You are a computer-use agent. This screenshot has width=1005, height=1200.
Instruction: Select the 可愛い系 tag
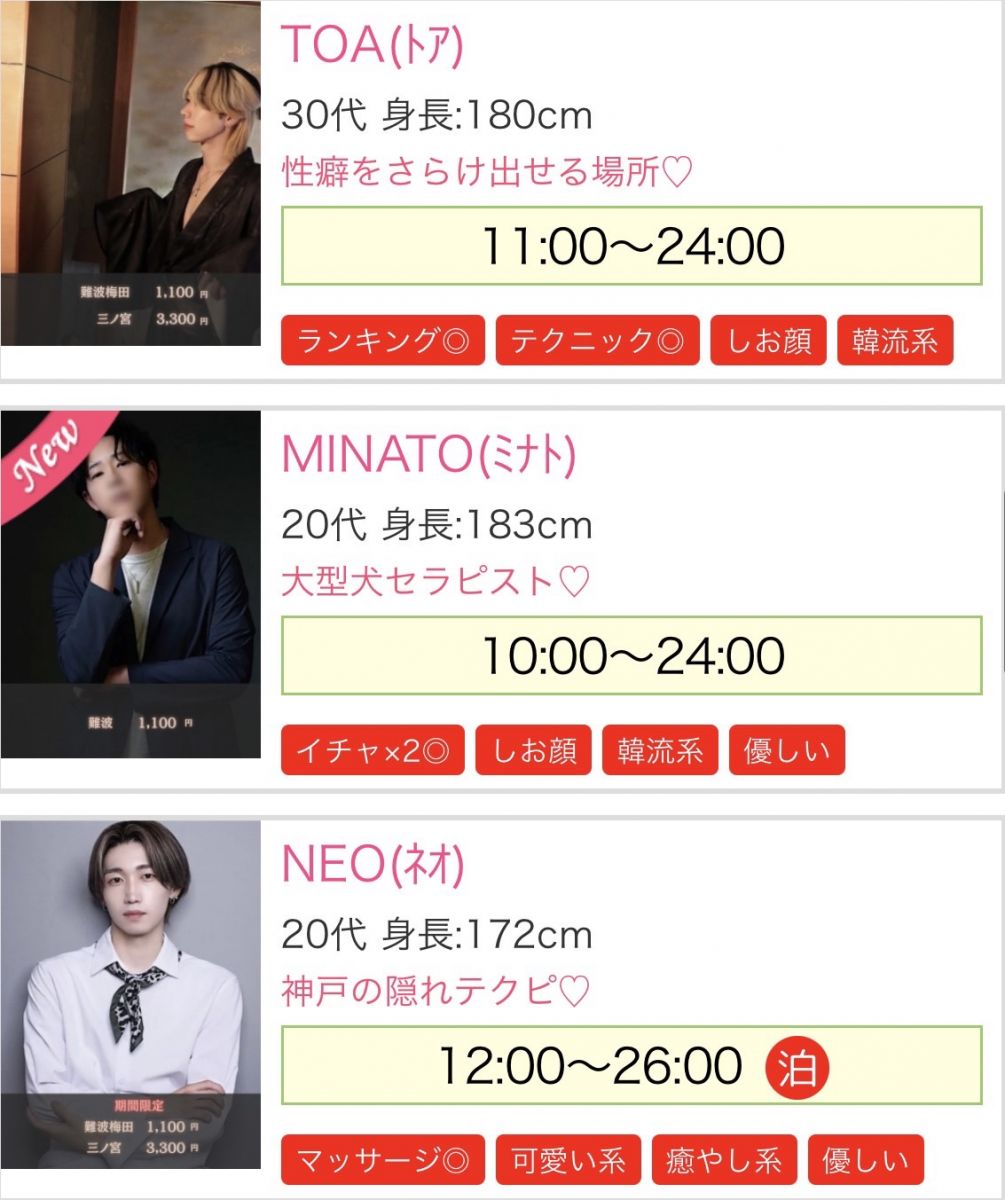tap(568, 1160)
